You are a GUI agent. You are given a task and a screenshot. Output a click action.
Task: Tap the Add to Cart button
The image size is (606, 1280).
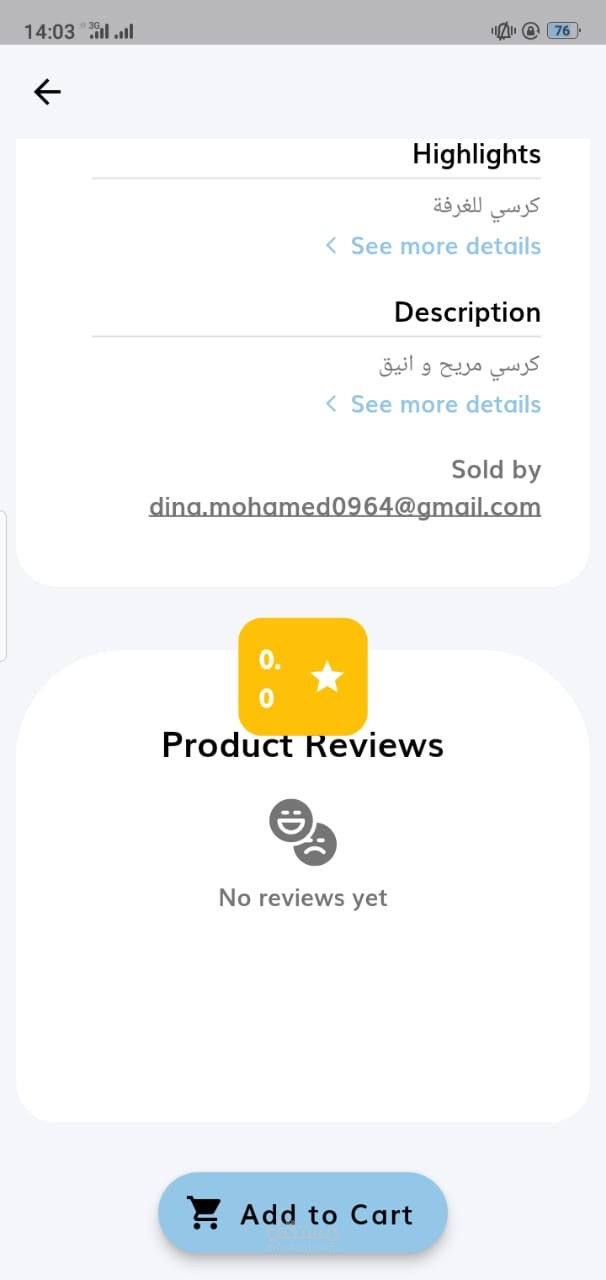coord(303,1213)
